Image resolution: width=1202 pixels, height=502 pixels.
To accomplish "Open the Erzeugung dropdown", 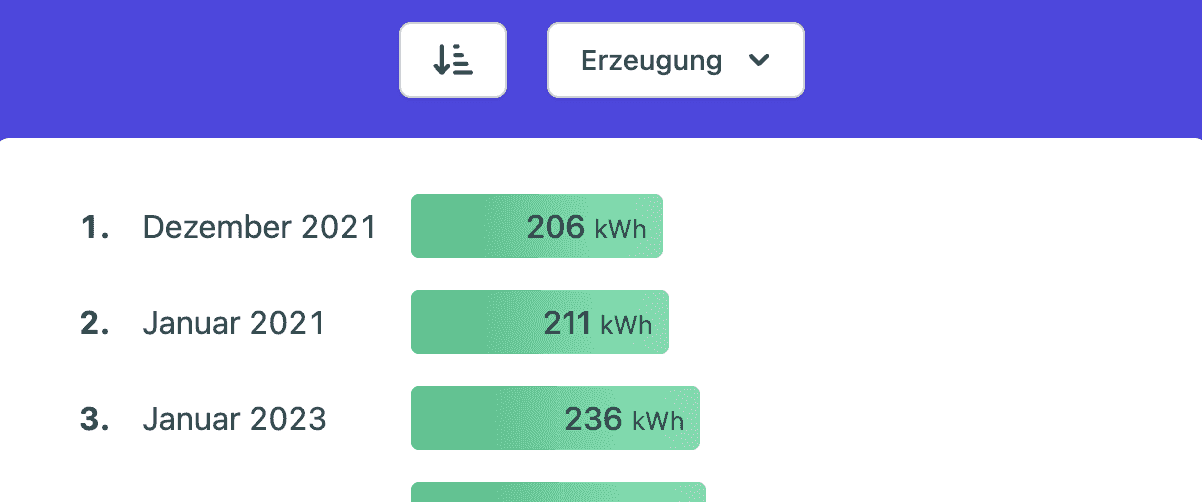I will (675, 60).
